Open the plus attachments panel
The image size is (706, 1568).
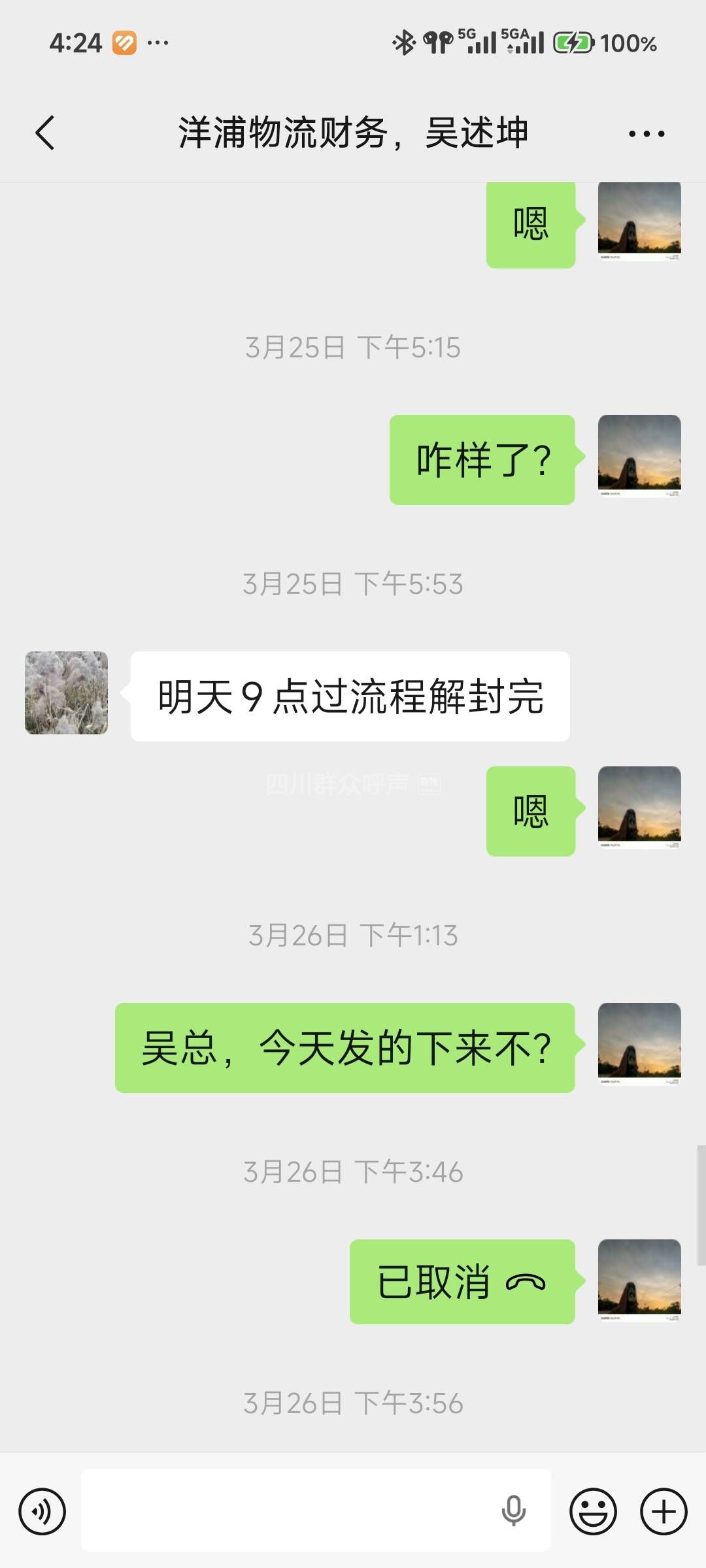664,1511
